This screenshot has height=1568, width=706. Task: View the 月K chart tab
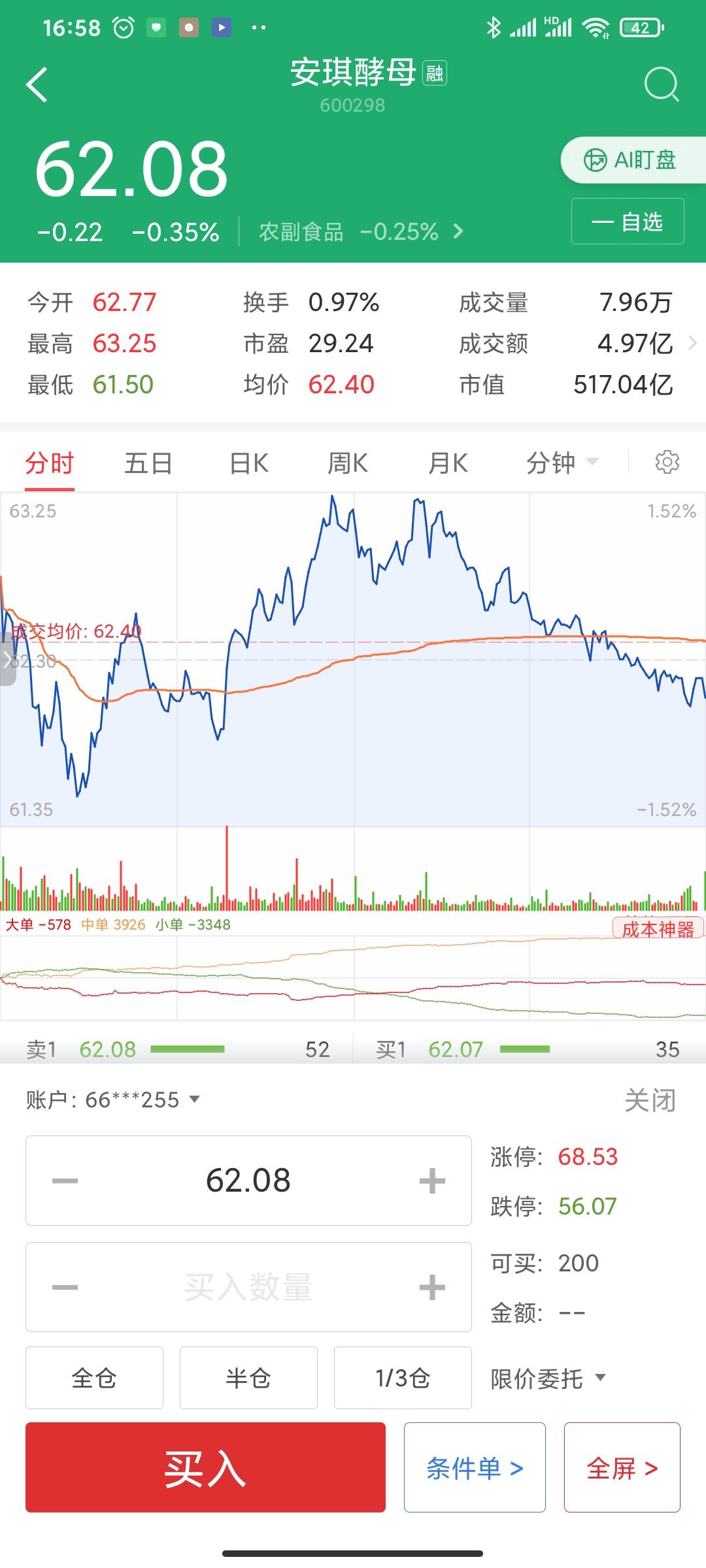point(448,463)
